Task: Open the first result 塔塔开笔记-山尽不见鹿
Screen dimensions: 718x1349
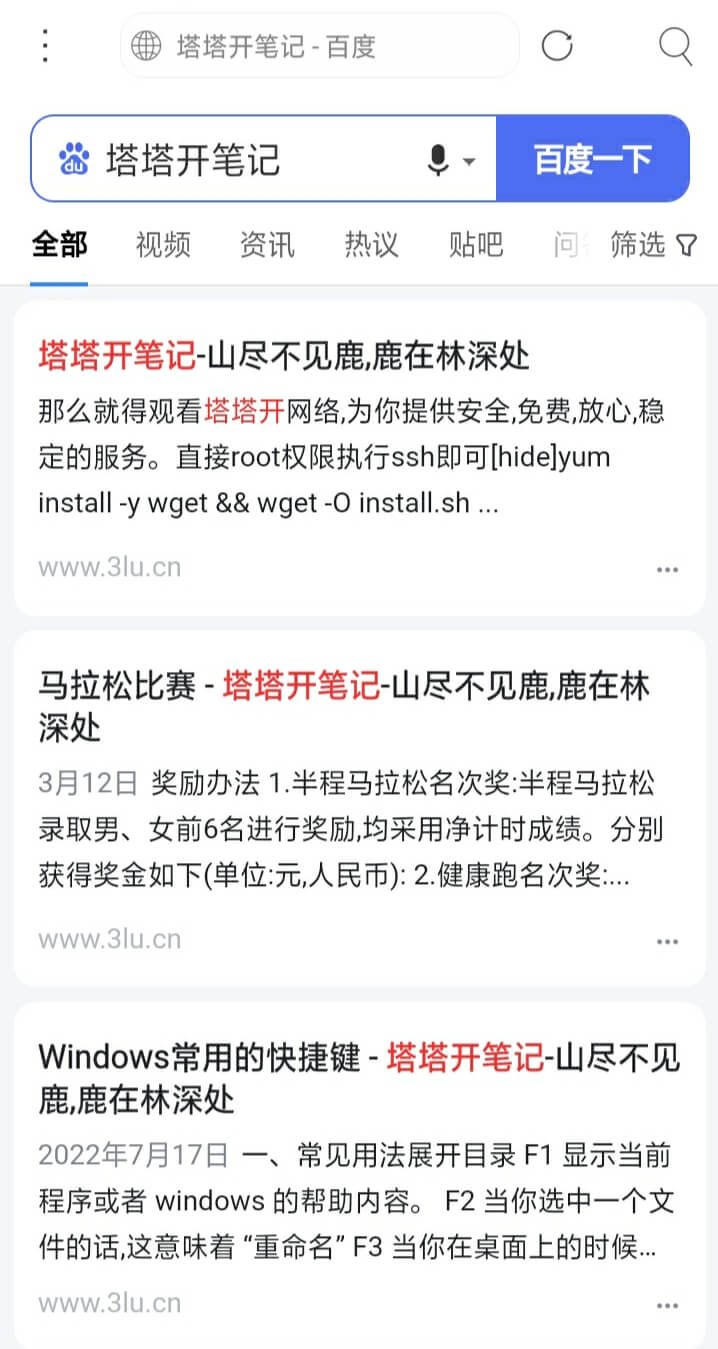Action: coord(284,355)
